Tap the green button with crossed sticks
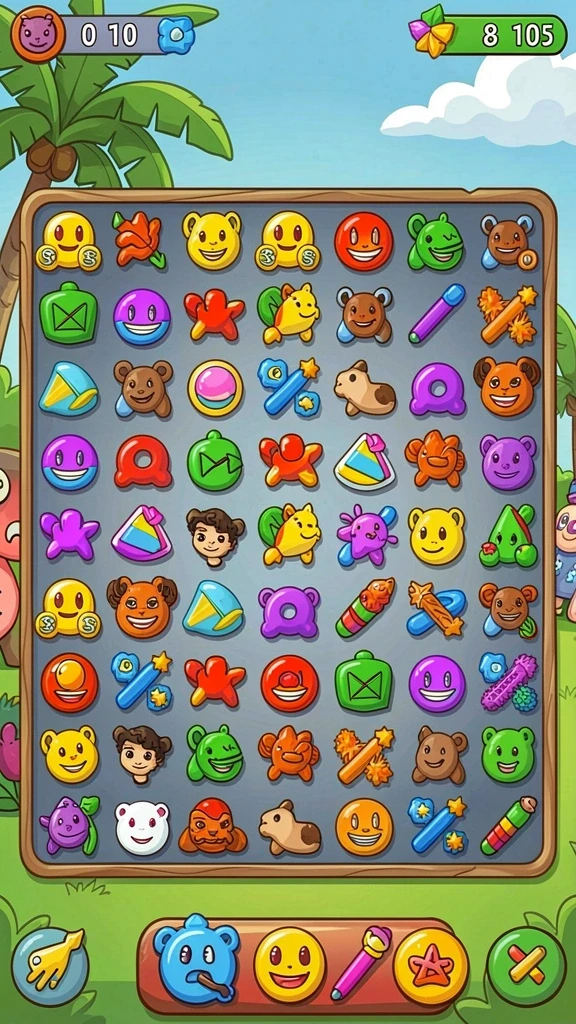 (526, 965)
